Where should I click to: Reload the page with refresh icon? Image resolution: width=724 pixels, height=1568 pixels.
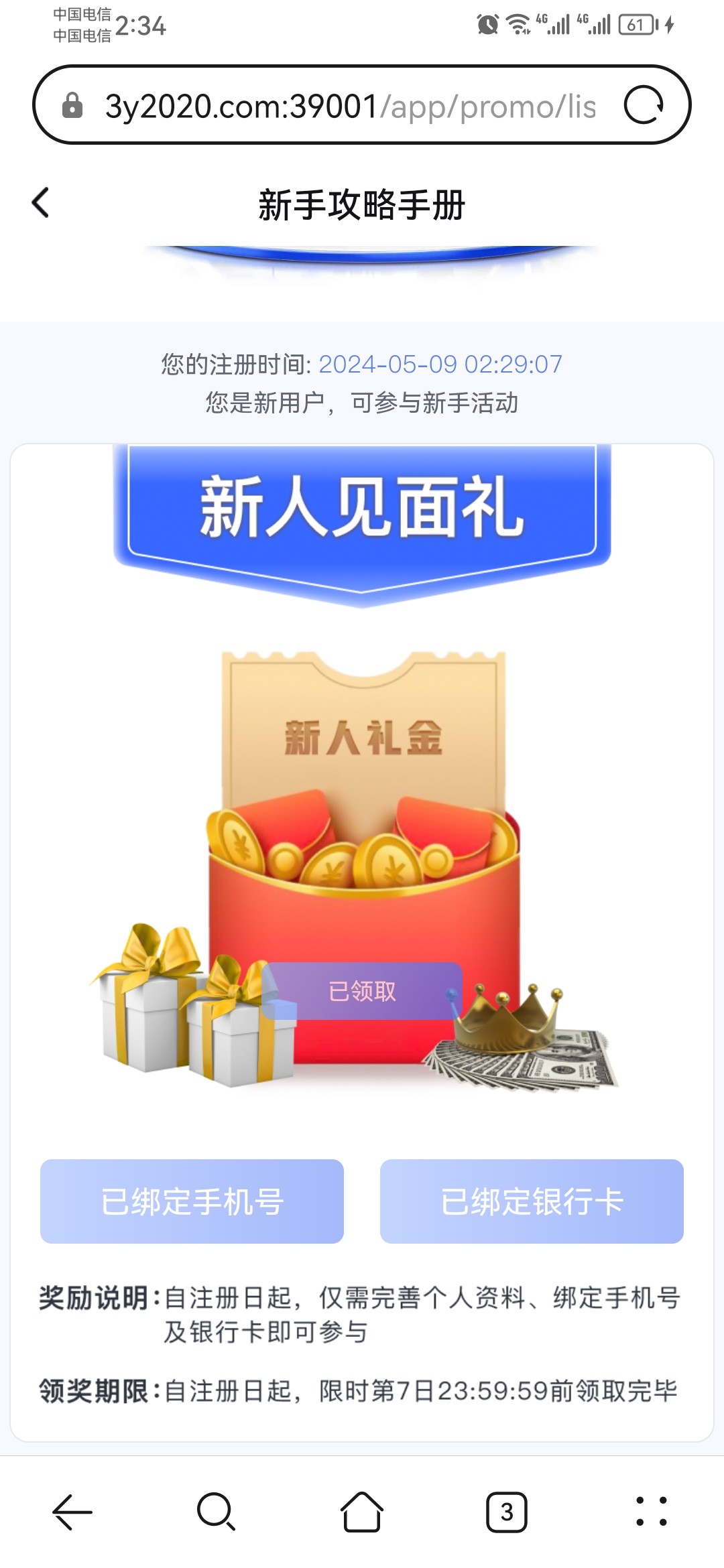click(644, 105)
